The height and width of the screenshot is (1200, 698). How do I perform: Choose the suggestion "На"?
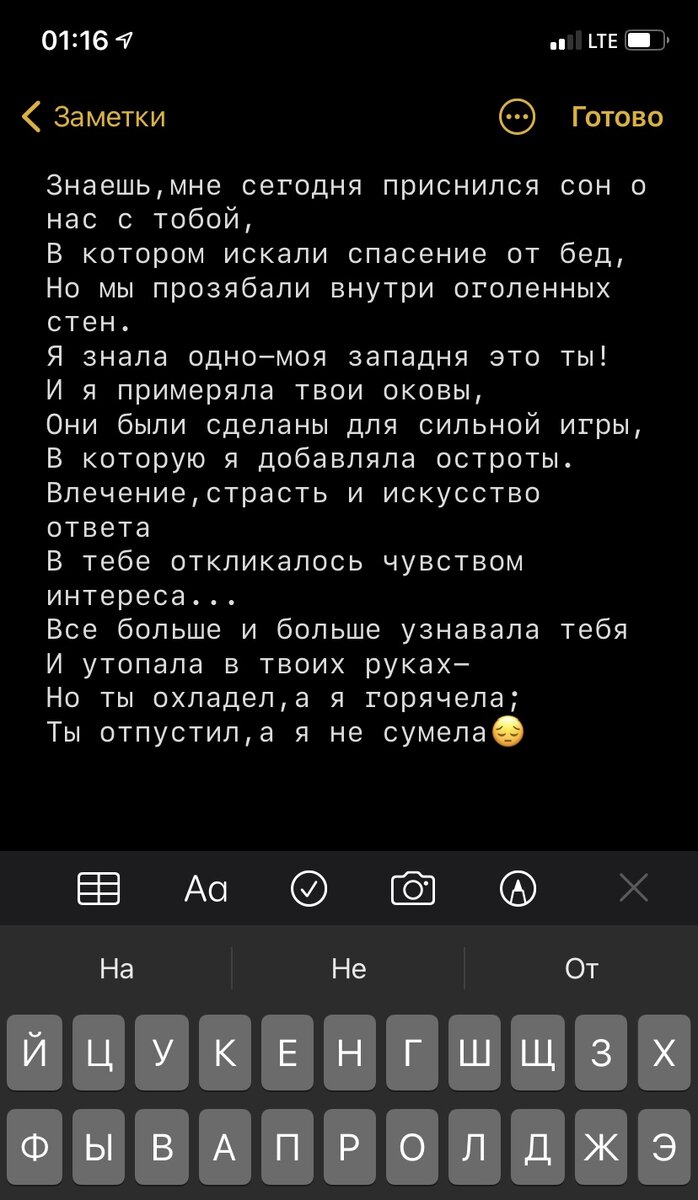(117, 968)
